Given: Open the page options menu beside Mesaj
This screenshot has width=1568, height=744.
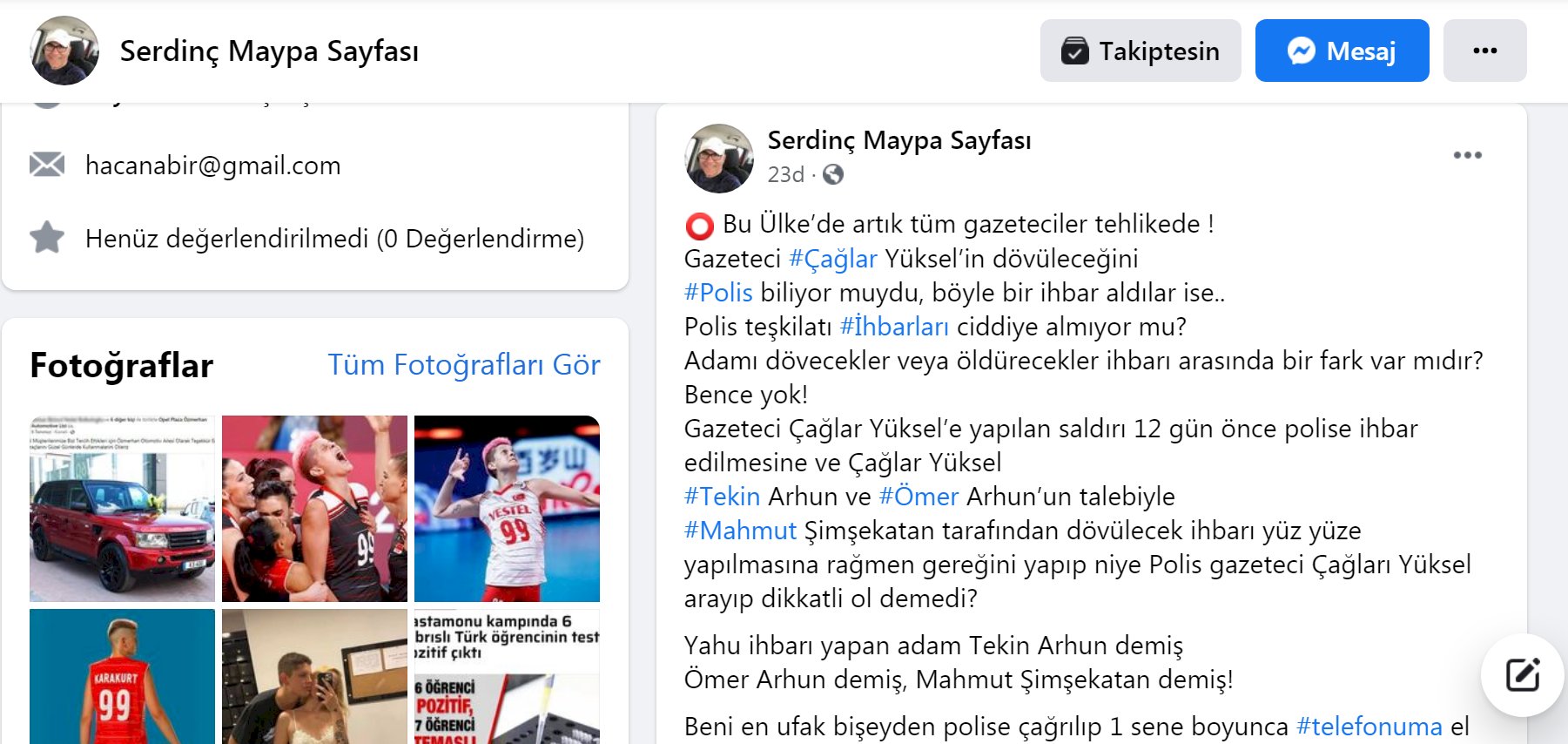Looking at the screenshot, I should tap(1484, 51).
